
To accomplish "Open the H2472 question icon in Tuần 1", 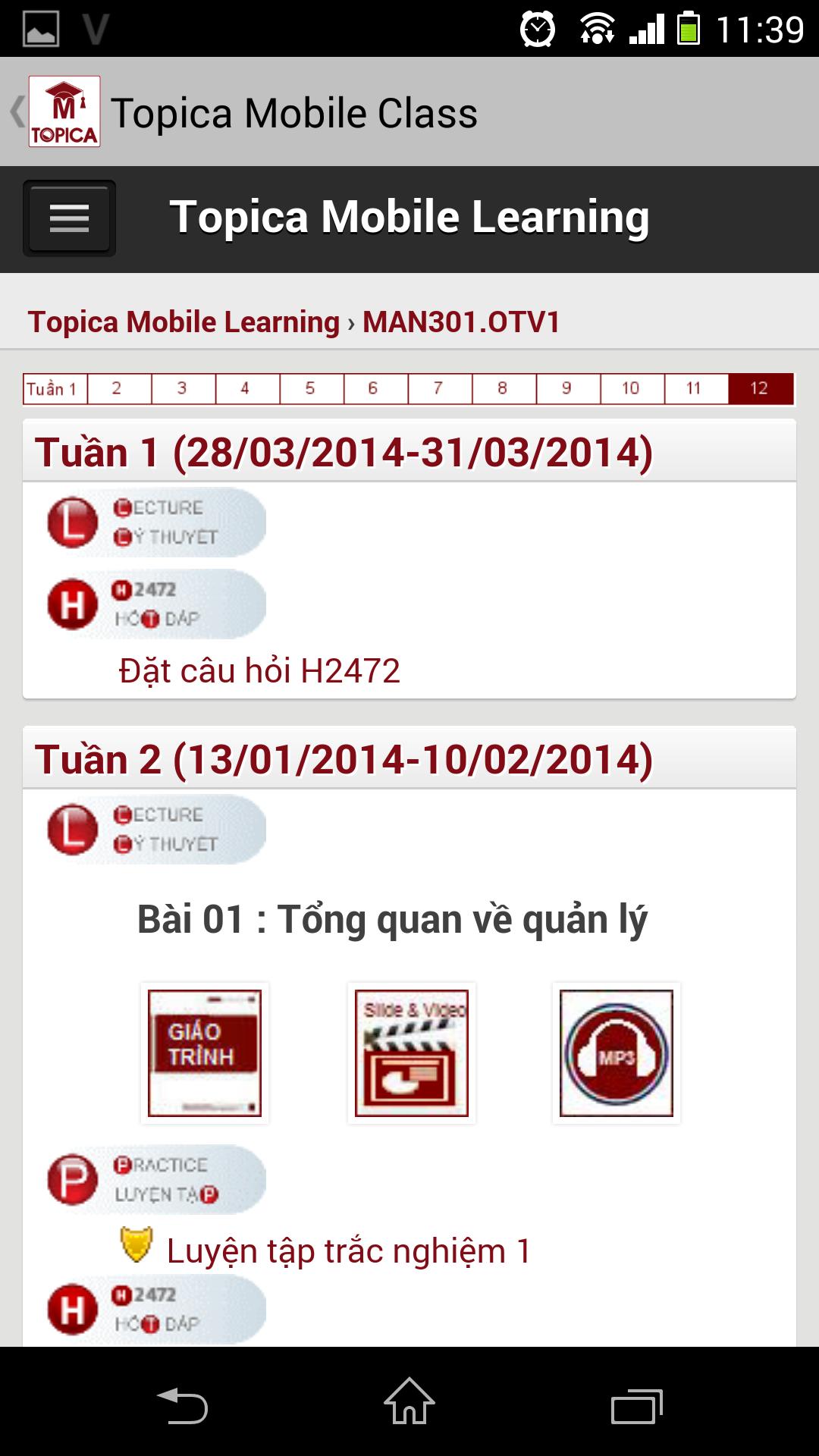I will click(72, 603).
